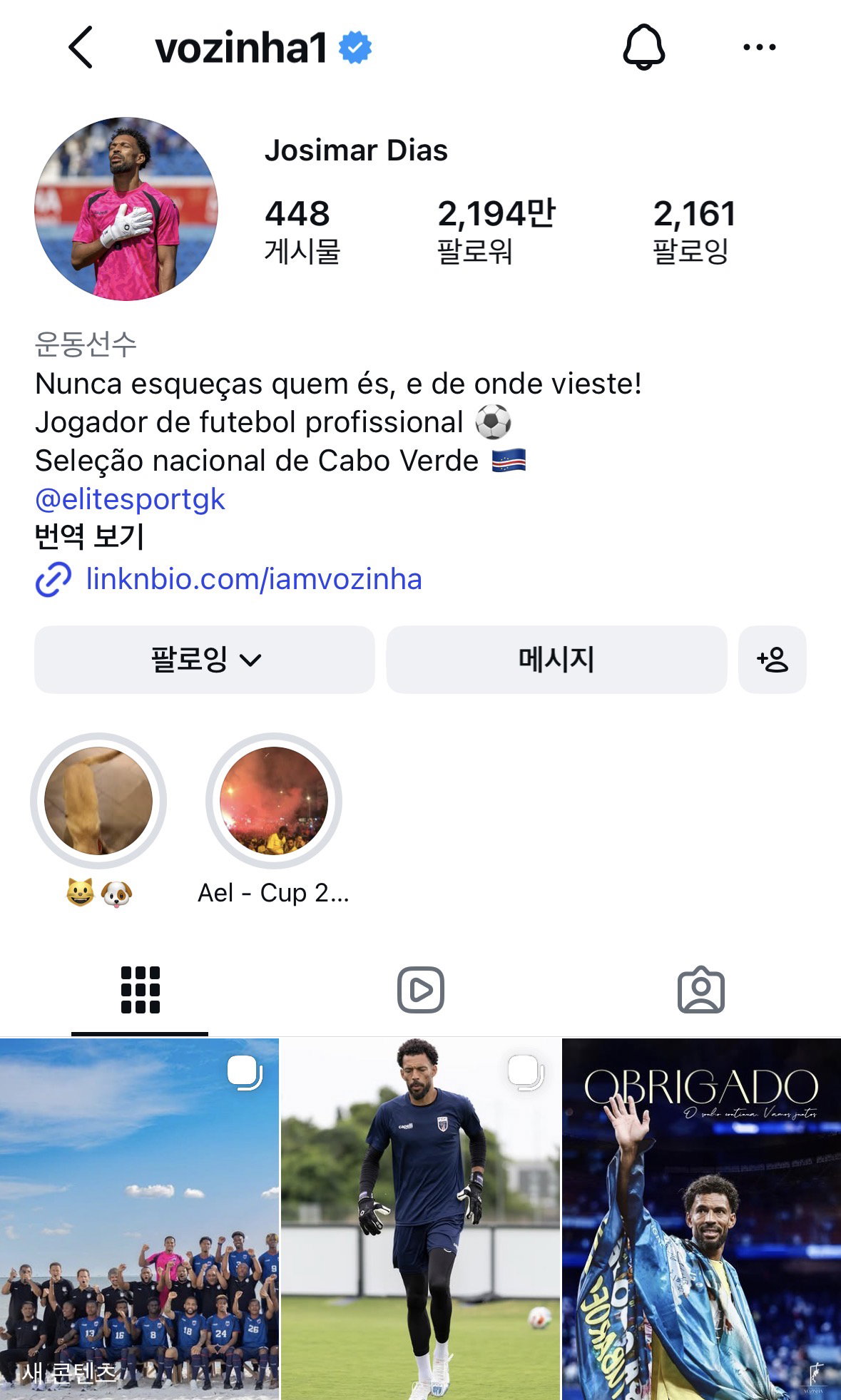This screenshot has height=1400, width=841.
Task: Open the three-dot overflow menu
Action: [x=759, y=47]
